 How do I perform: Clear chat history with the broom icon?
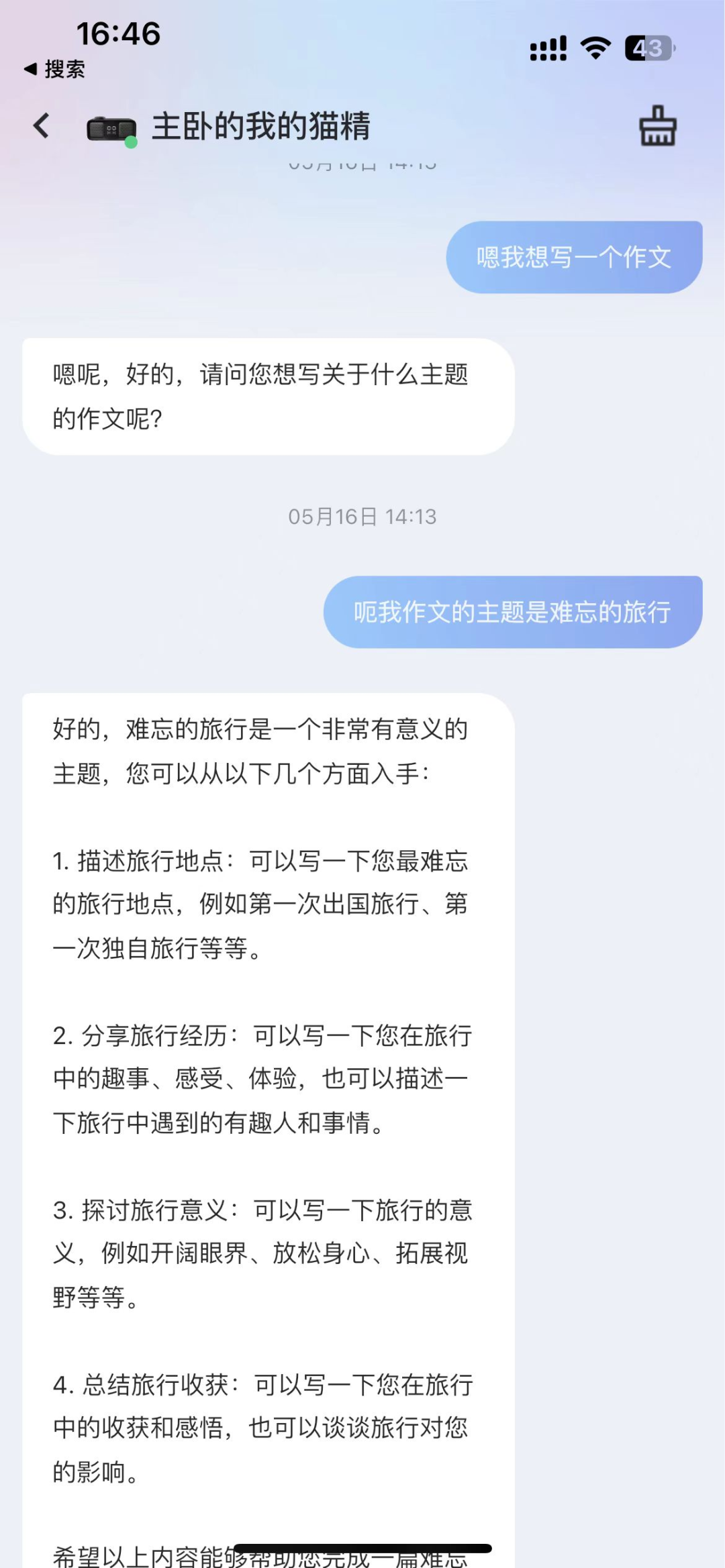pyautogui.click(x=657, y=125)
